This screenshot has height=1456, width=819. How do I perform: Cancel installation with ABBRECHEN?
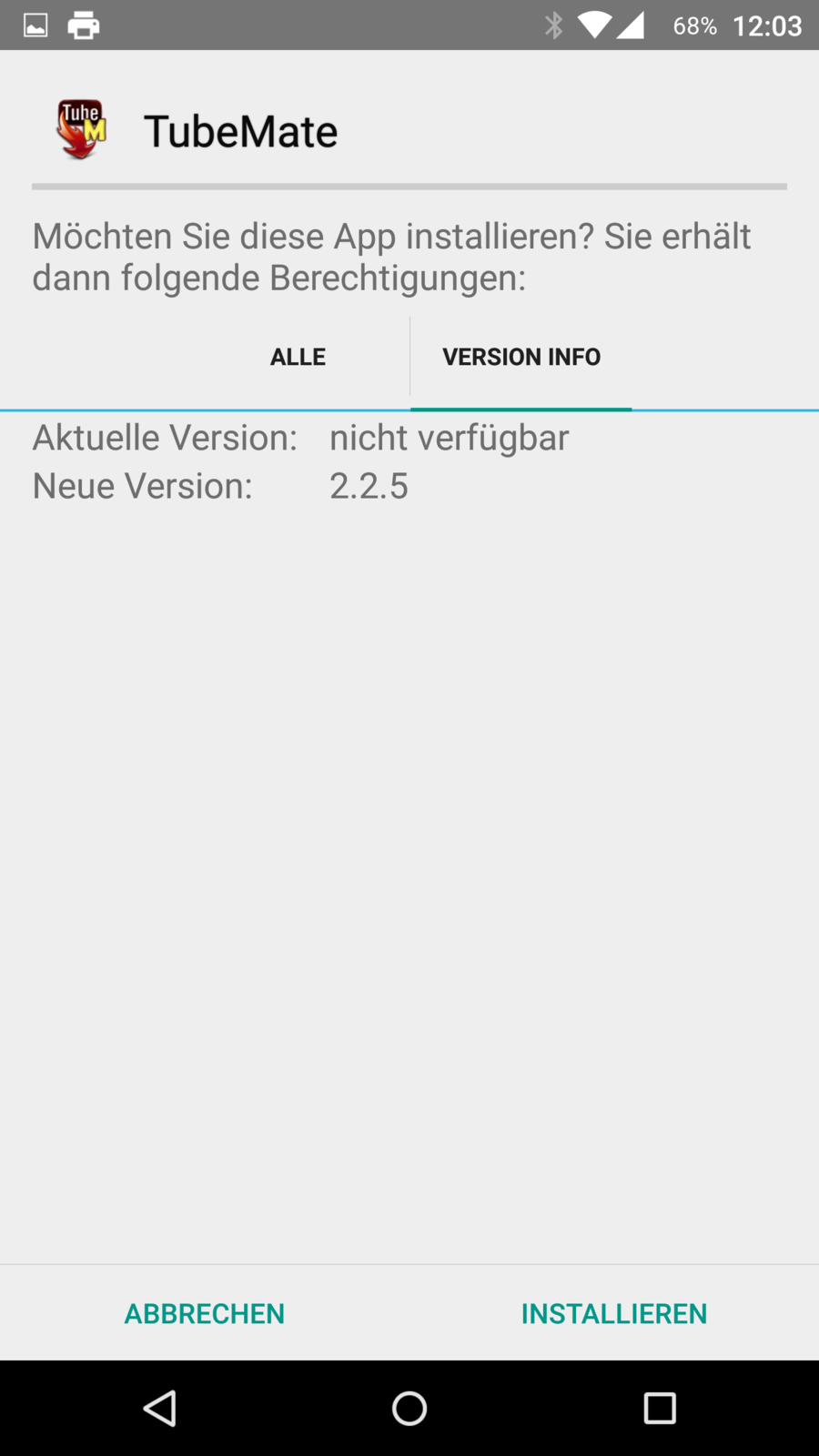[x=205, y=1313]
